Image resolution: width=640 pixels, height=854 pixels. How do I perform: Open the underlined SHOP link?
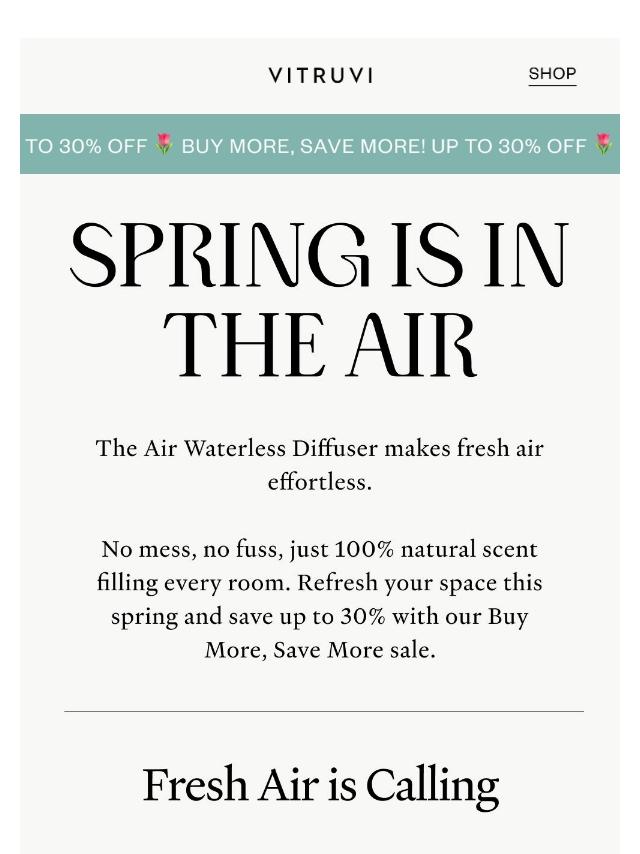coord(552,74)
